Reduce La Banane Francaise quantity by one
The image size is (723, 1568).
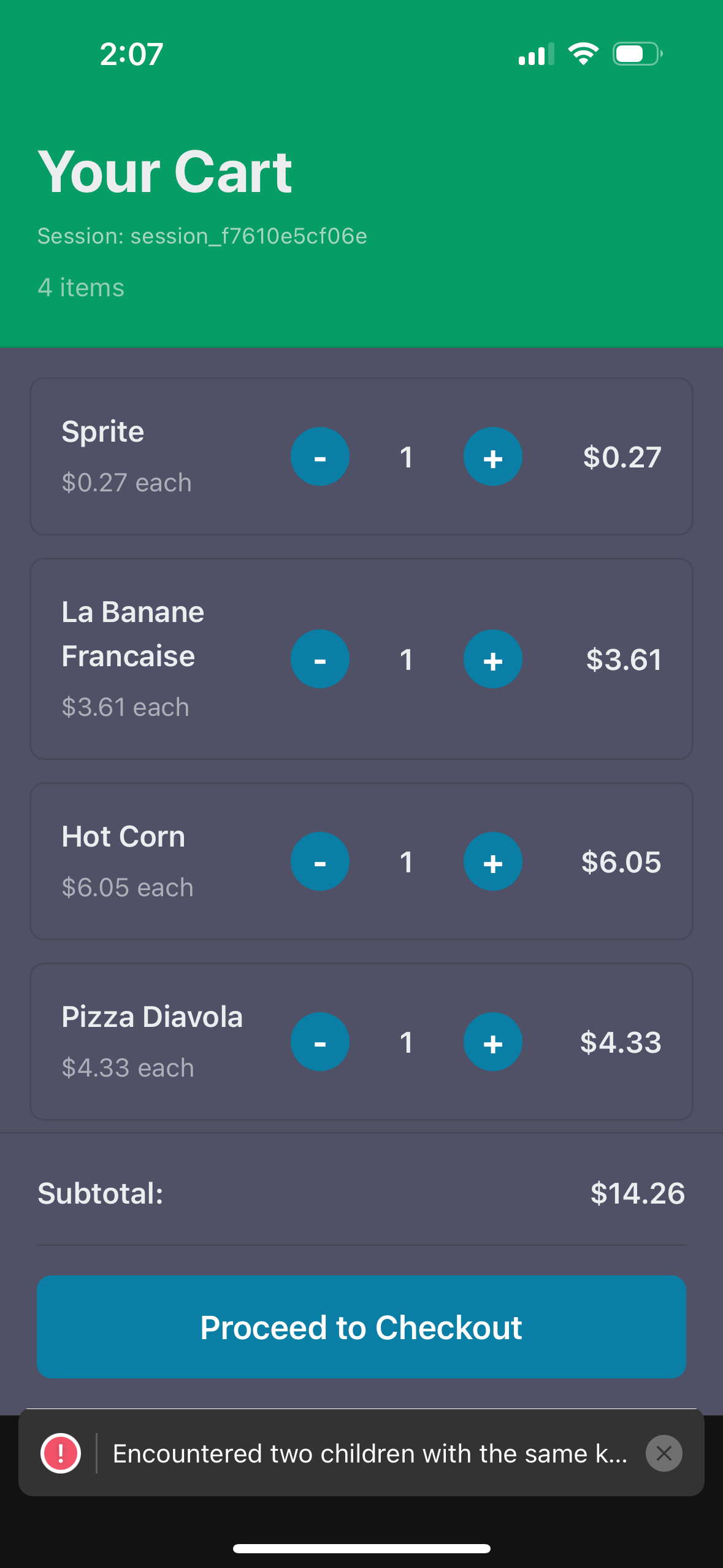319,659
